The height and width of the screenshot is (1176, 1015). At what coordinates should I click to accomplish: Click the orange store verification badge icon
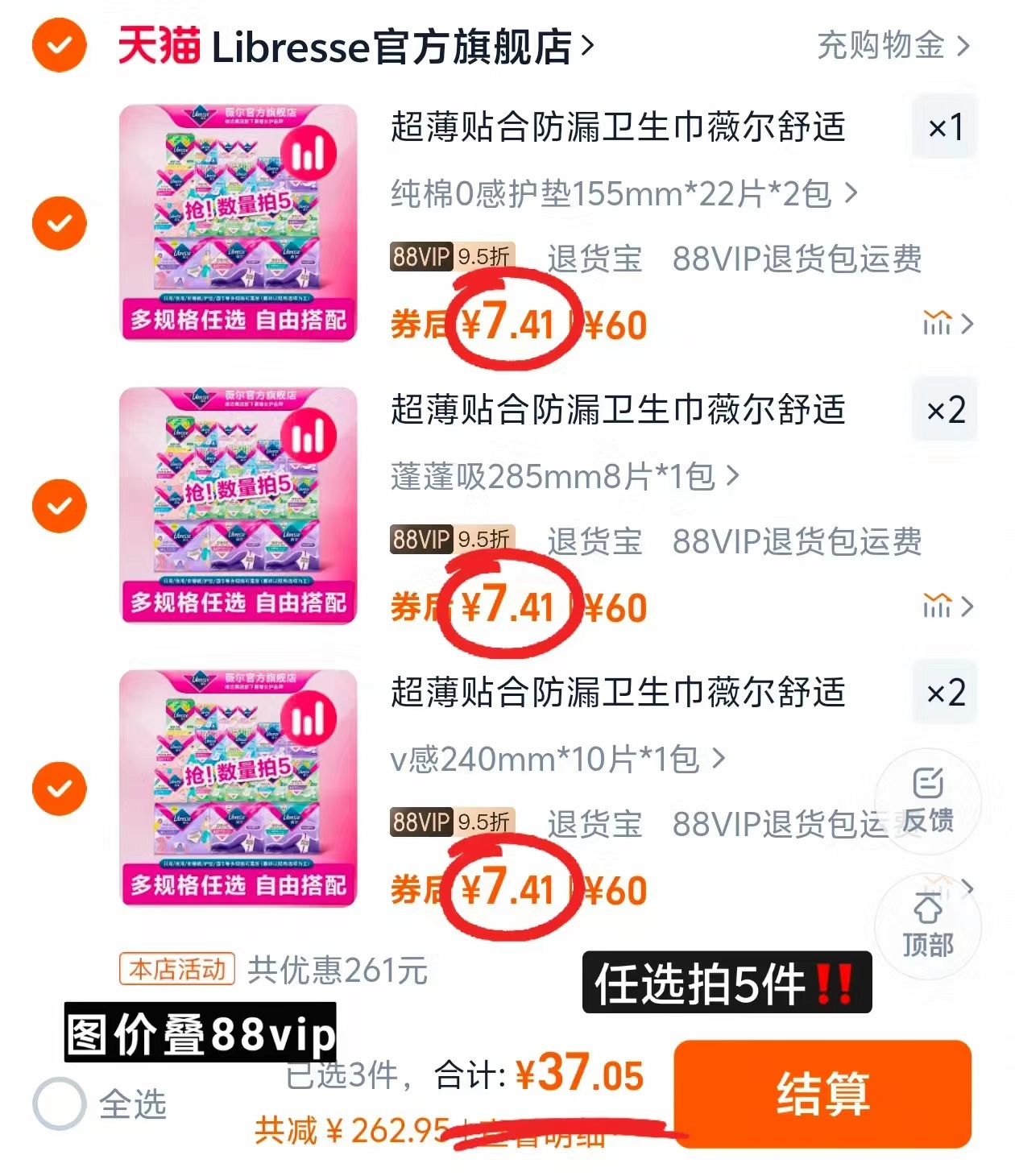(58, 46)
